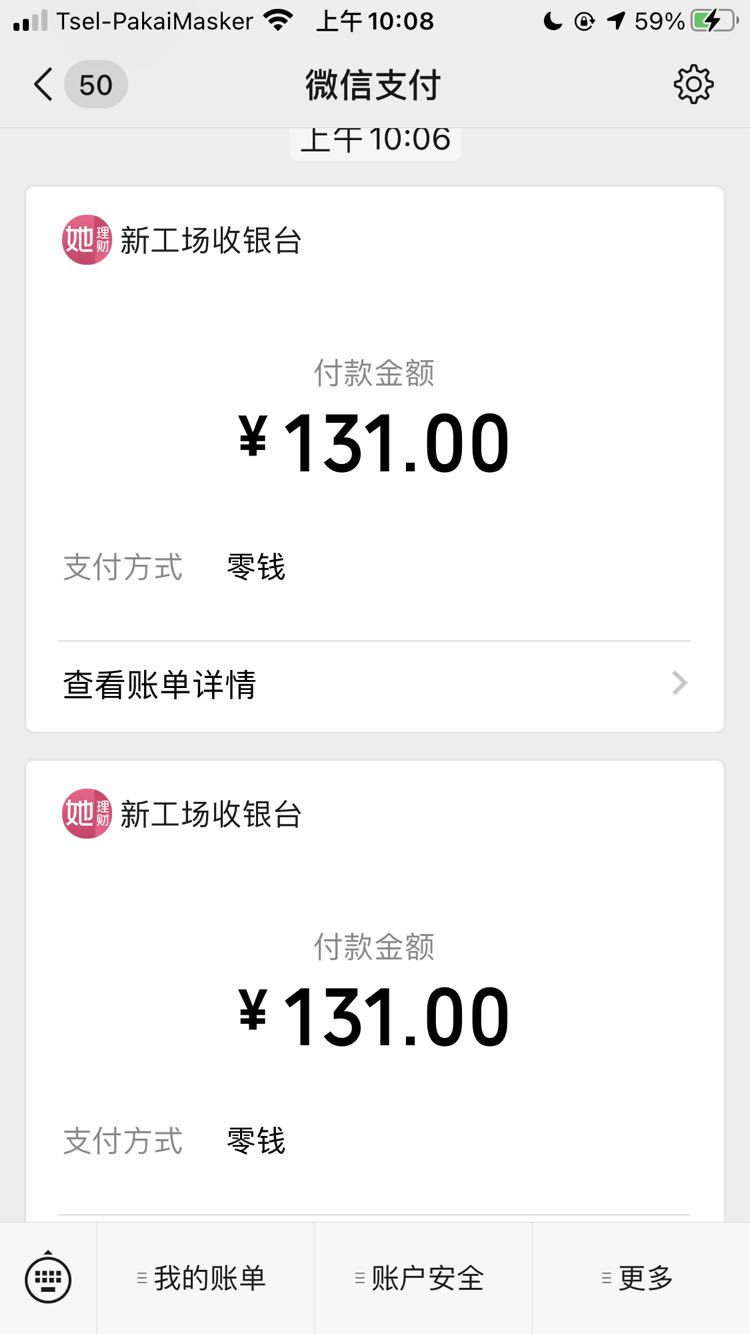Open WeChat Pay settings gear
The height and width of the screenshot is (1334, 750).
[693, 85]
